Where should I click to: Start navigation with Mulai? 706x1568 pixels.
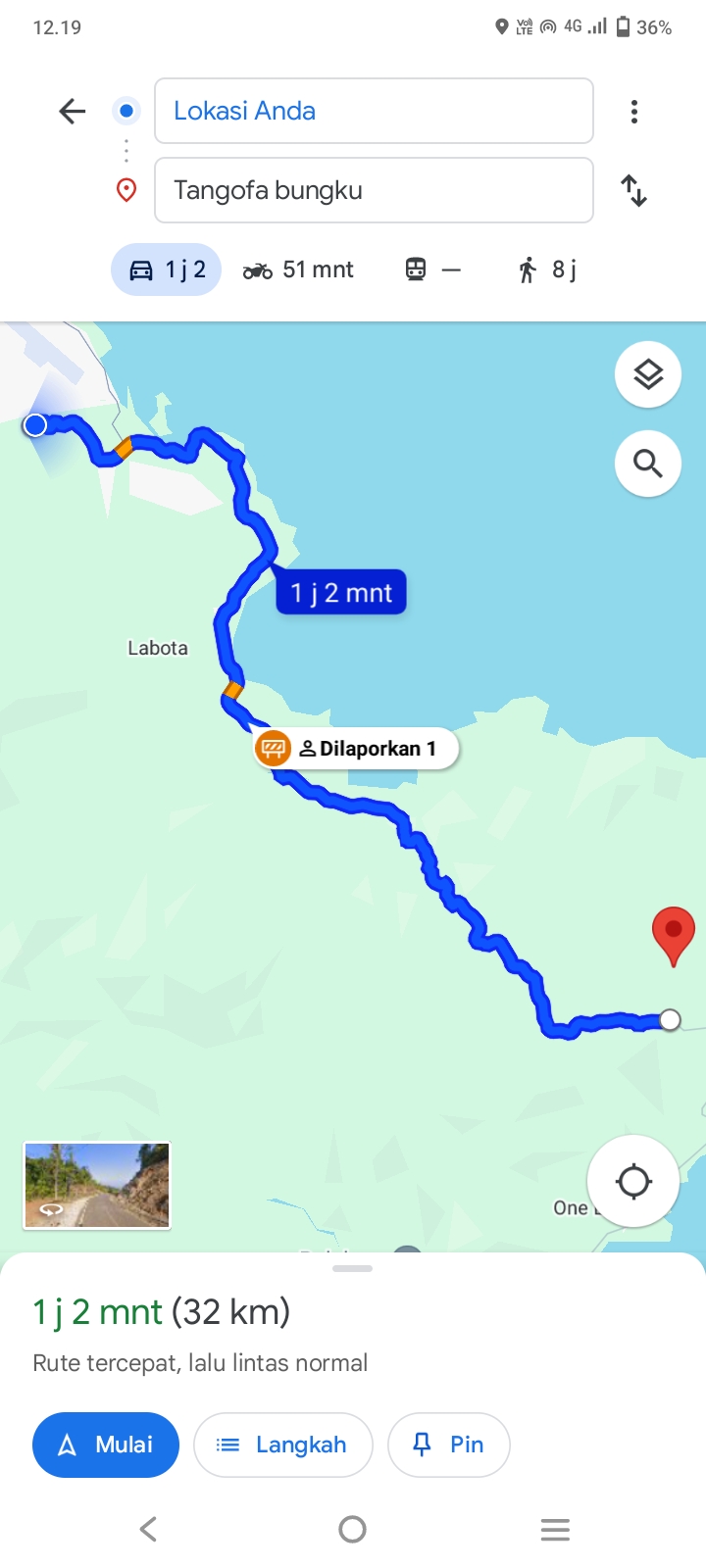click(x=106, y=1445)
